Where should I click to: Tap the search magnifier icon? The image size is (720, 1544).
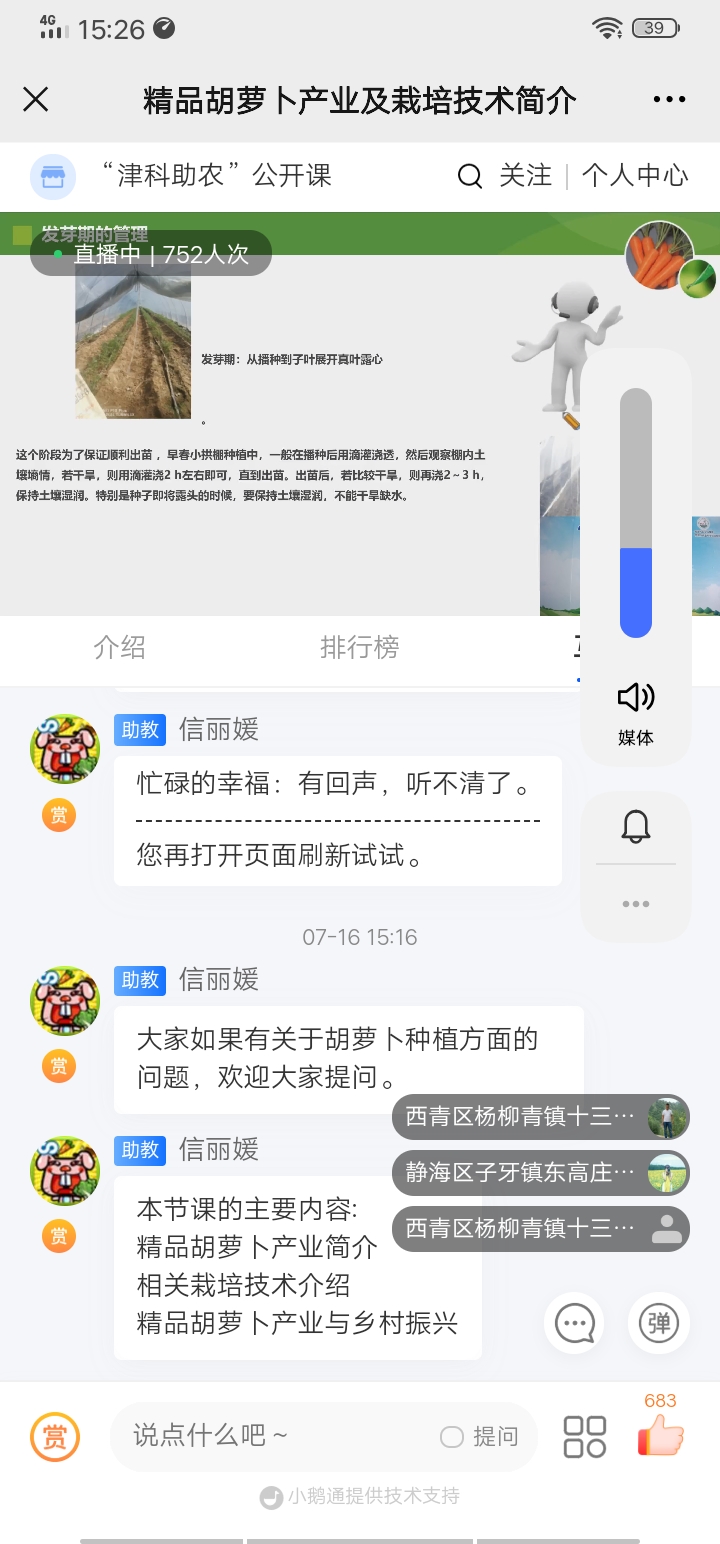(x=469, y=176)
